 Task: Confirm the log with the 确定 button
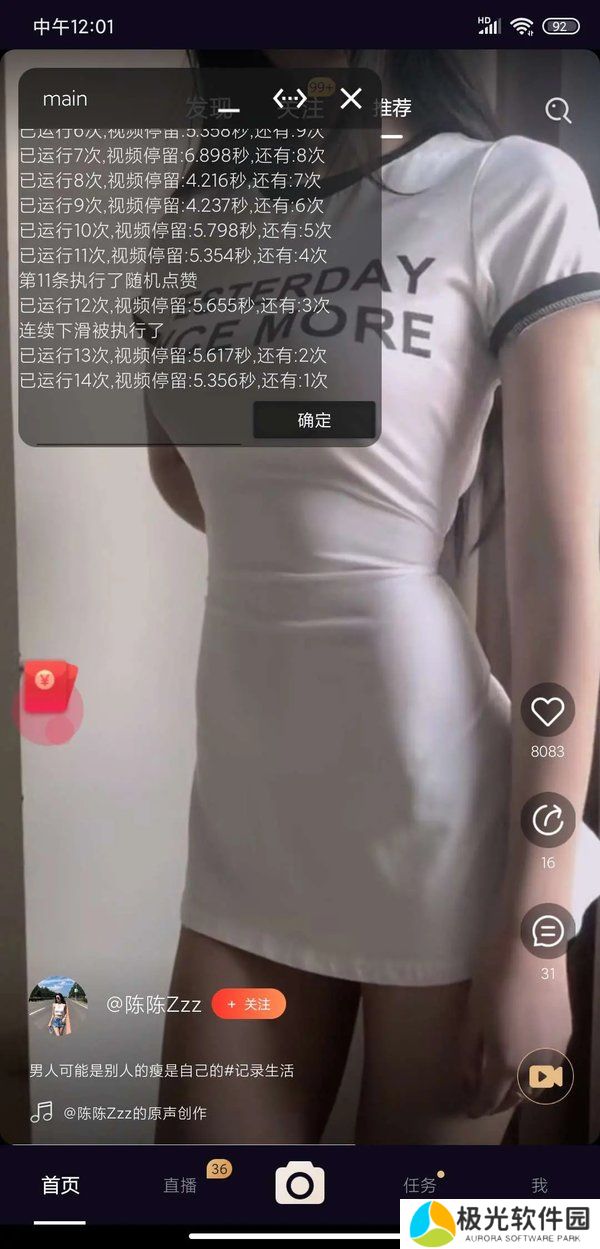click(x=314, y=420)
